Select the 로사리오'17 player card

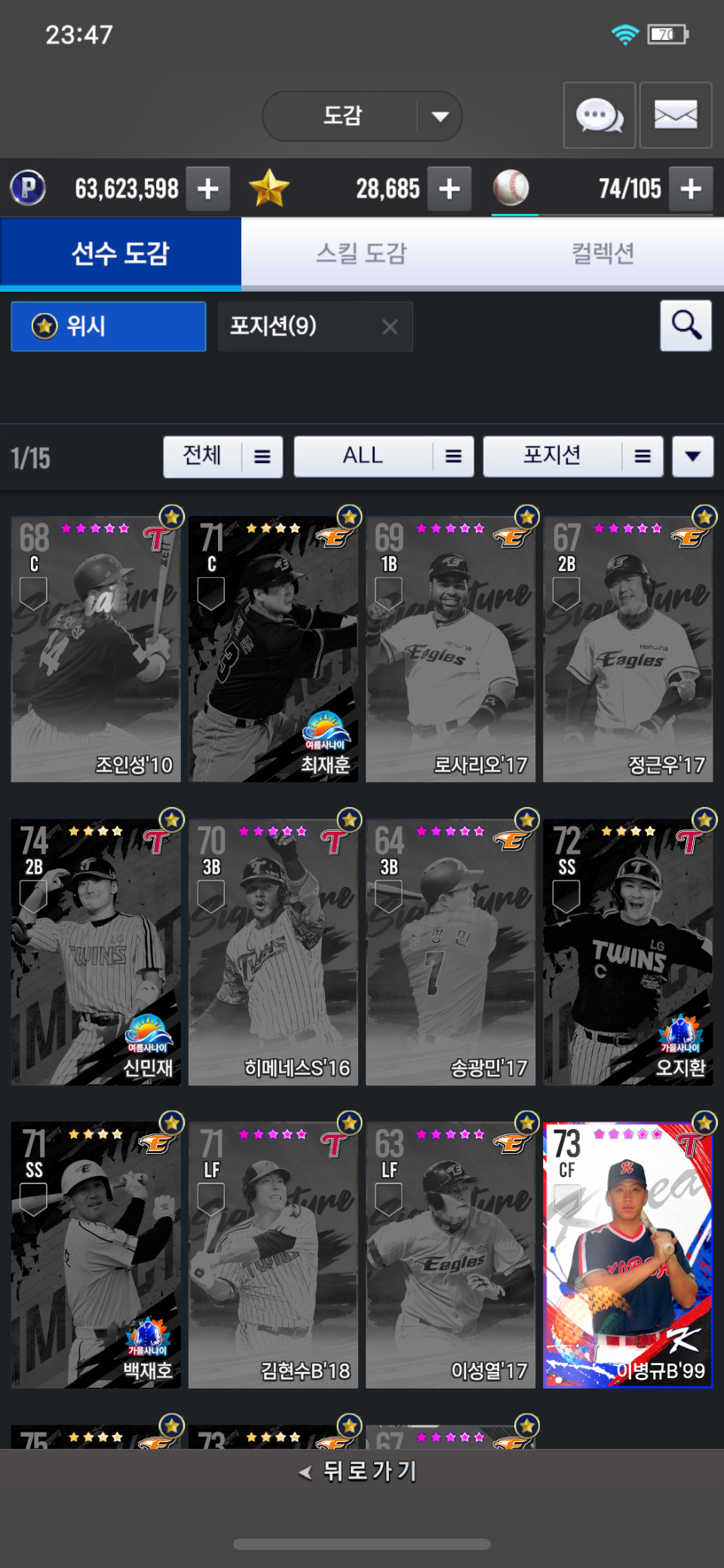click(x=450, y=649)
